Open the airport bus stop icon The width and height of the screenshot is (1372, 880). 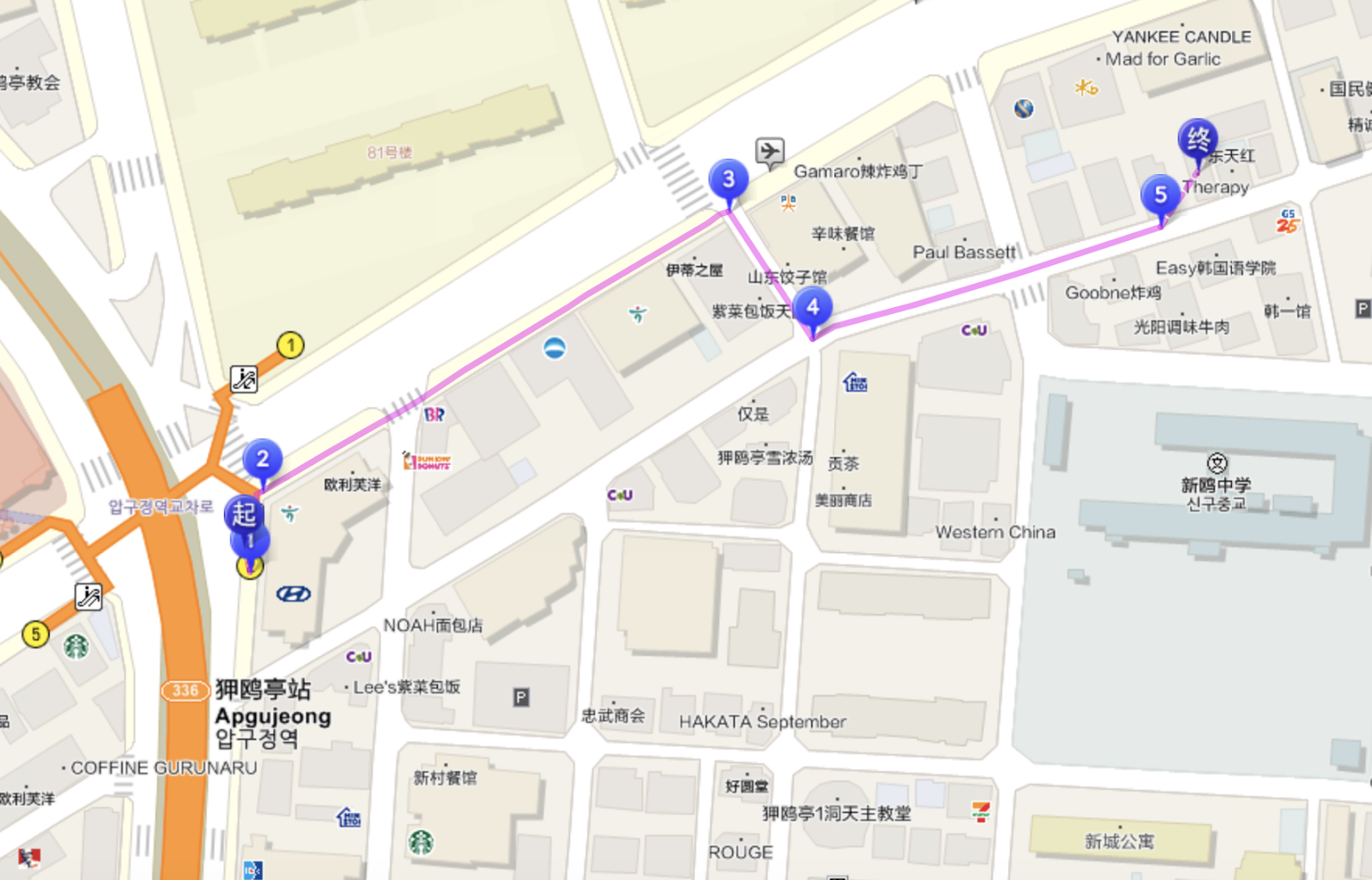coord(770,152)
